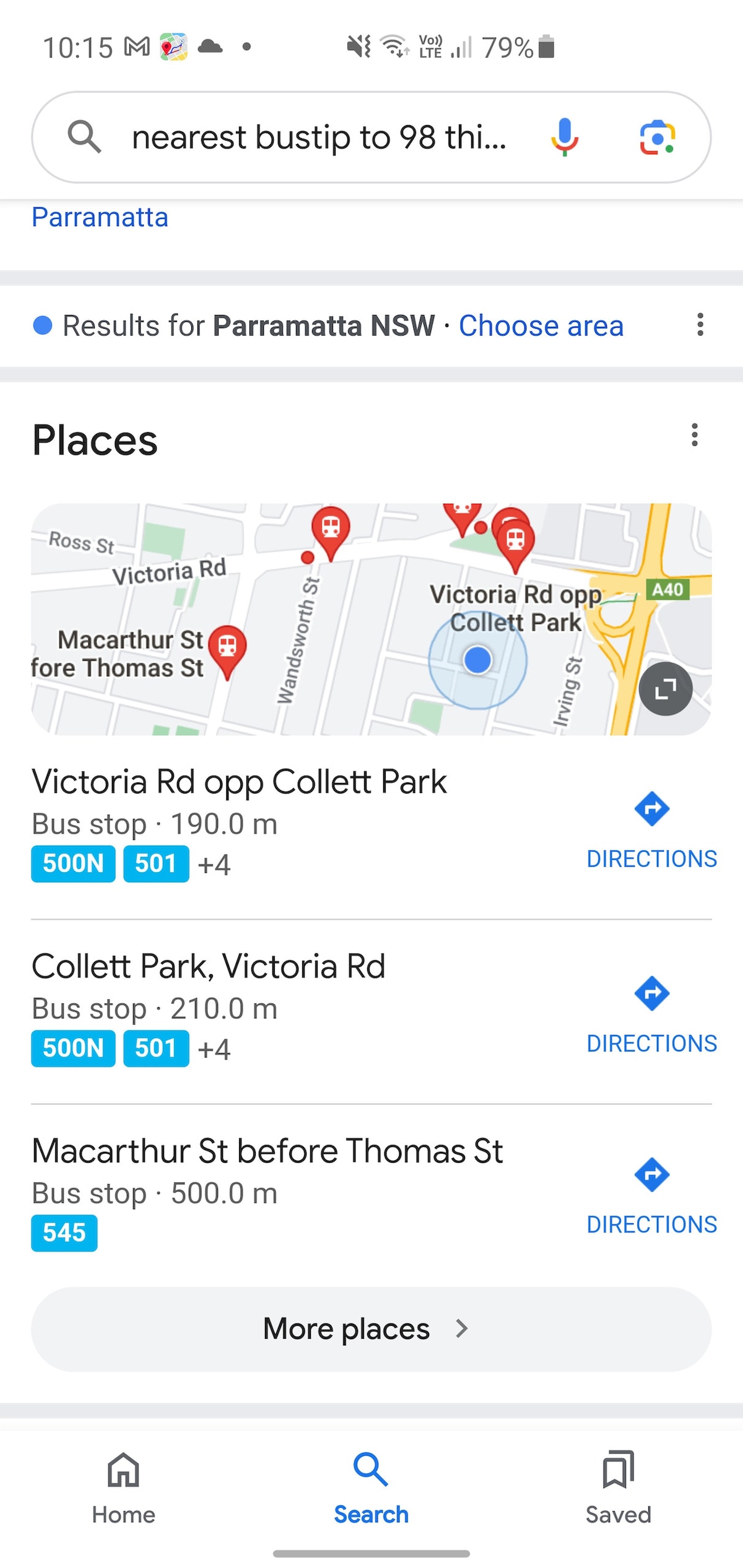The image size is (743, 1568).
Task: Open Collett Park, Victoria Rd bus stop
Action: tap(208, 966)
